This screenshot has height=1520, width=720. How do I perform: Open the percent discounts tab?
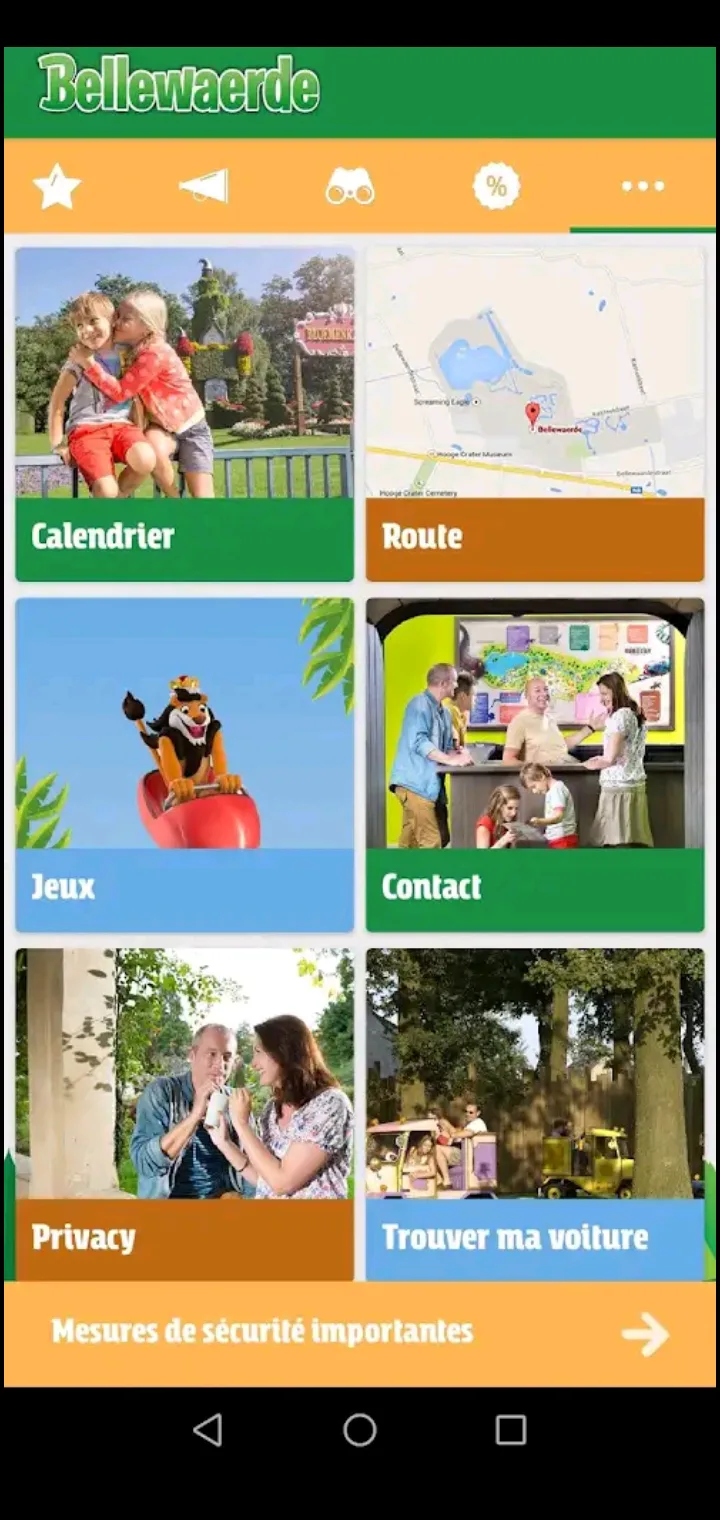(x=496, y=187)
